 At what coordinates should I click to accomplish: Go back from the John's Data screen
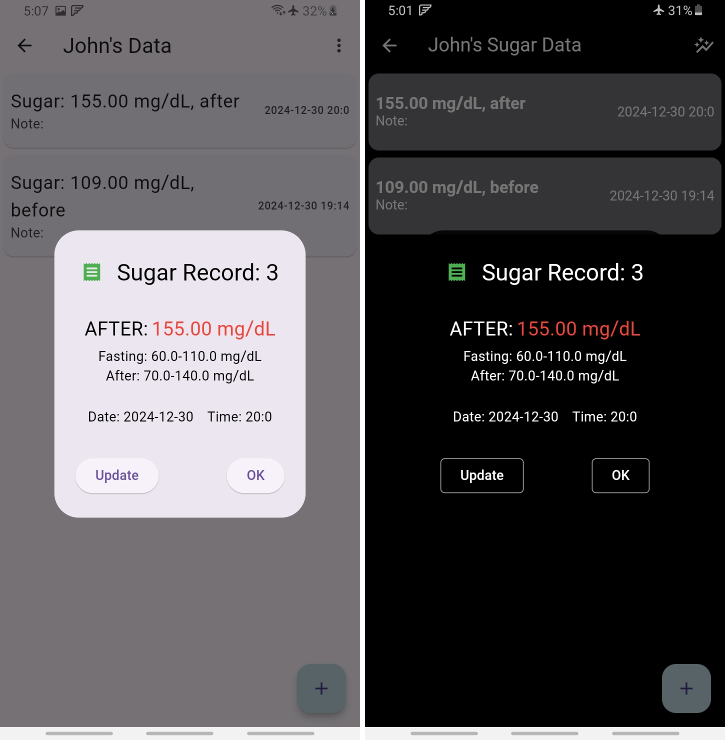25,46
